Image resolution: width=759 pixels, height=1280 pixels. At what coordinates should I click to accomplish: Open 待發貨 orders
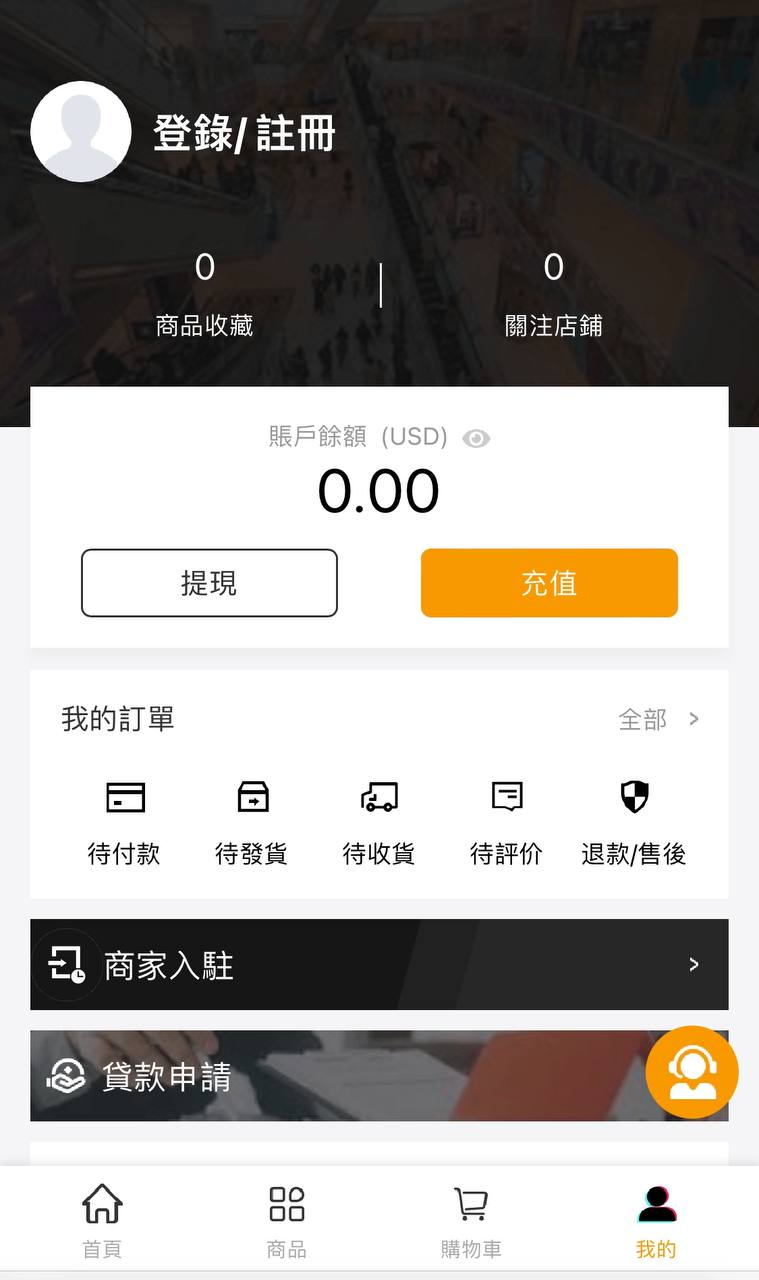[x=251, y=823]
